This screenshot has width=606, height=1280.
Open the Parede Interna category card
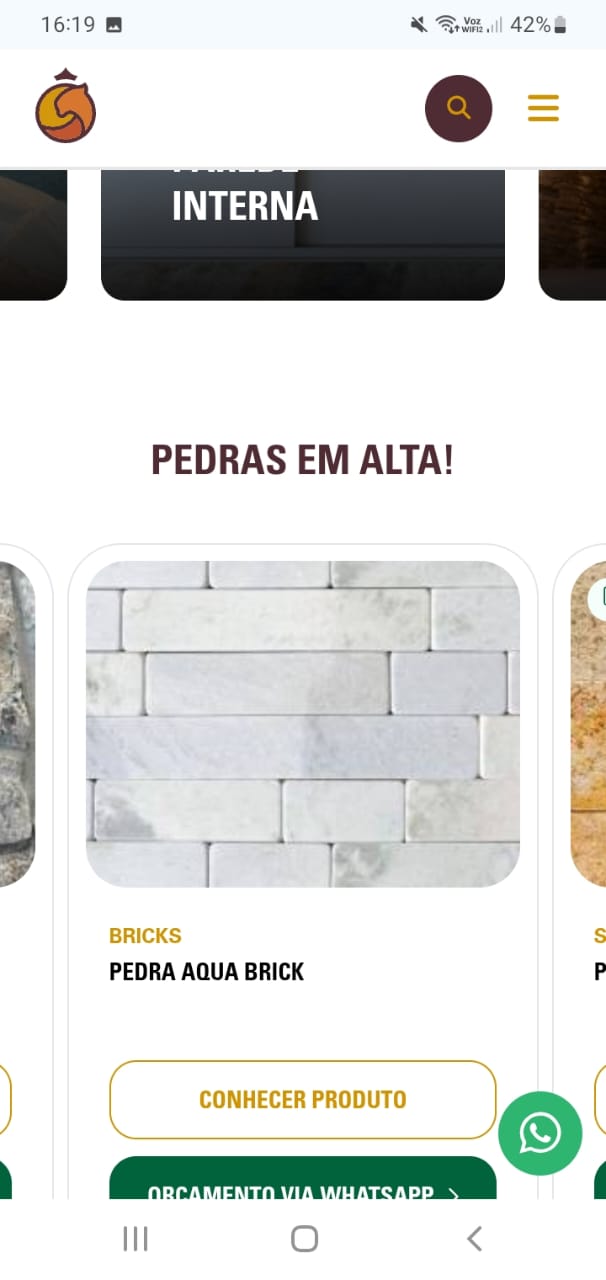coord(302,235)
